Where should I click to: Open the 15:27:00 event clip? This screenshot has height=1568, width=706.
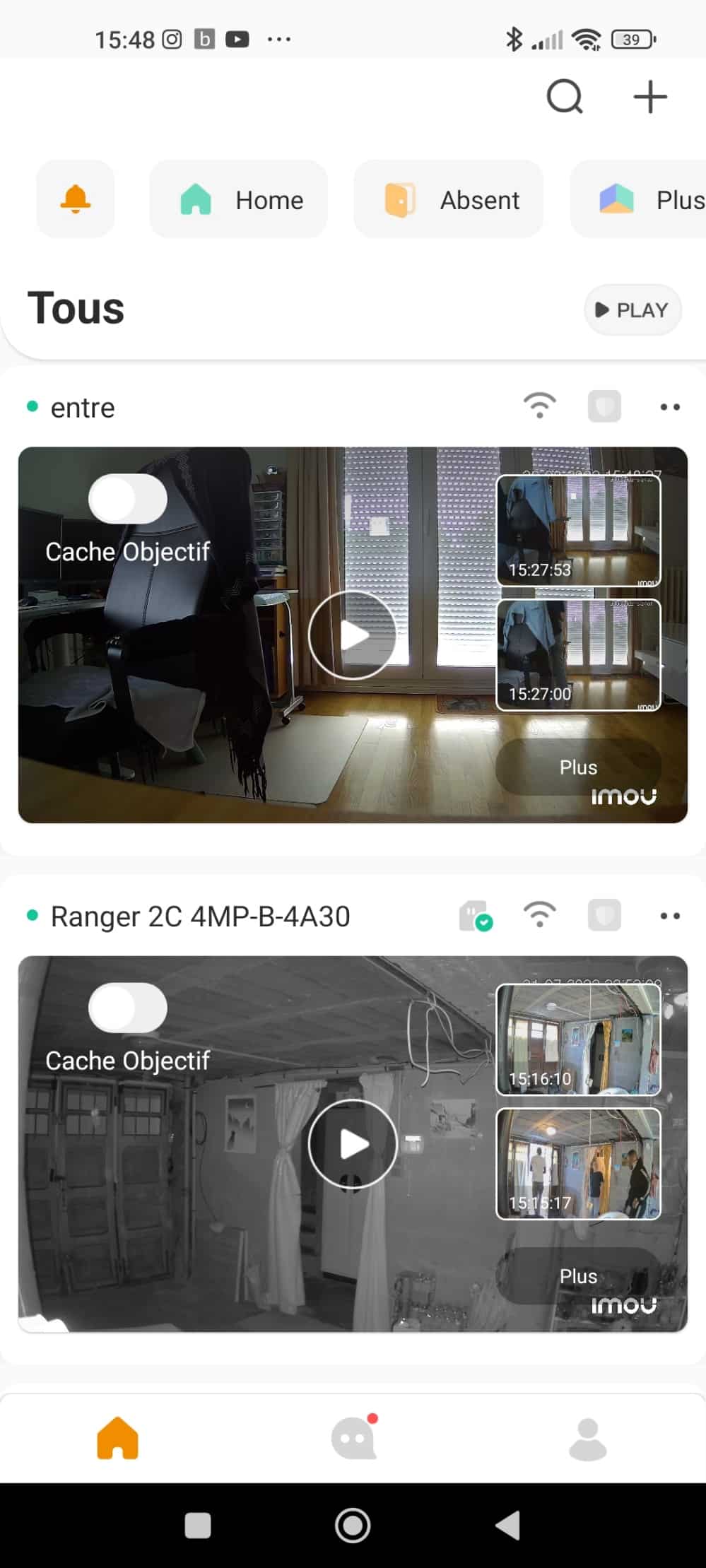click(579, 654)
